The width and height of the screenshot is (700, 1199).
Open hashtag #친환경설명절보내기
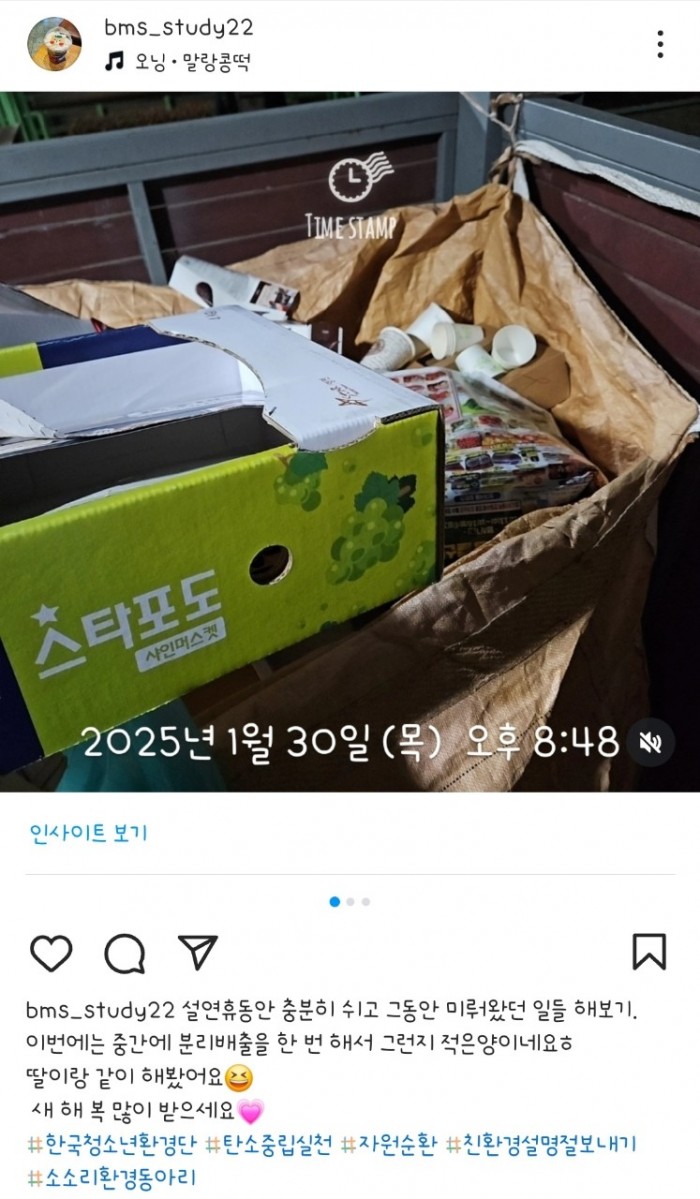(x=540, y=1145)
